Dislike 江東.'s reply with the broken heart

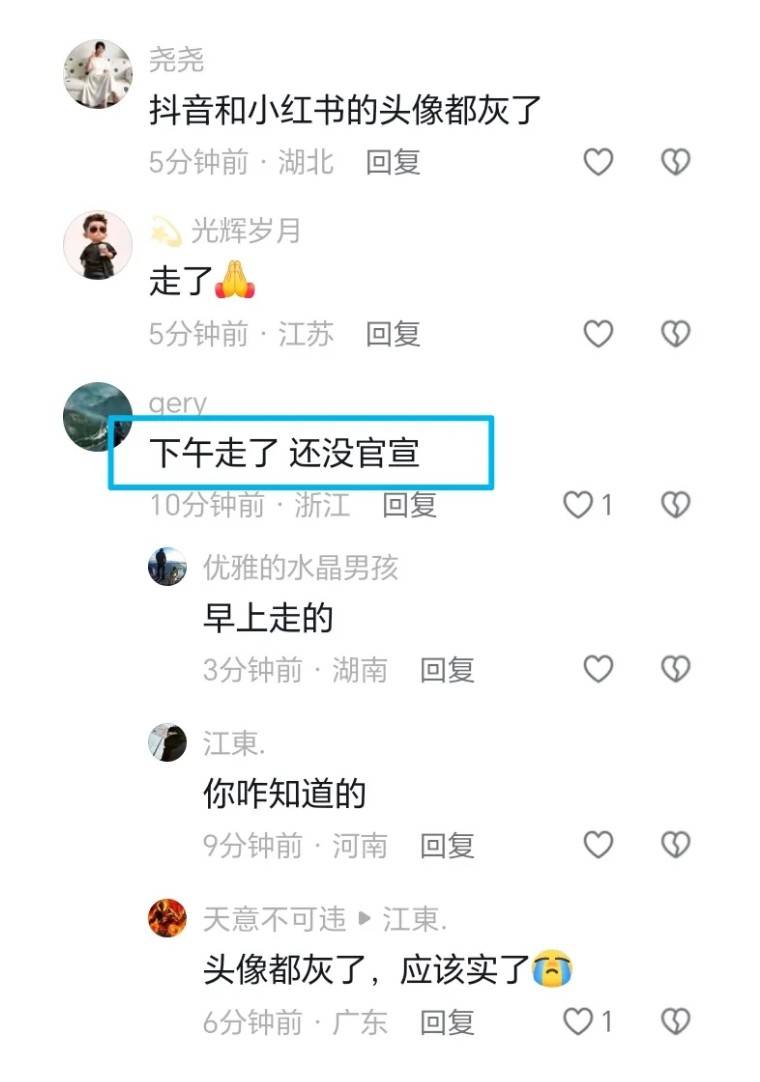point(676,846)
